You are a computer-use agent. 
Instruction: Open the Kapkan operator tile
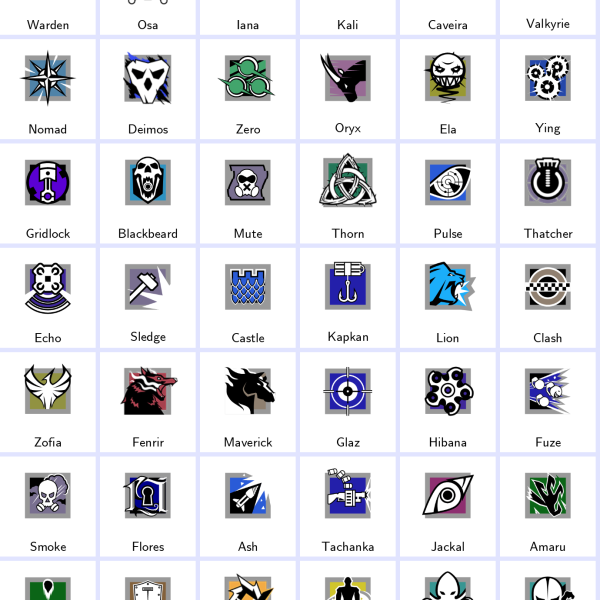[348, 296]
